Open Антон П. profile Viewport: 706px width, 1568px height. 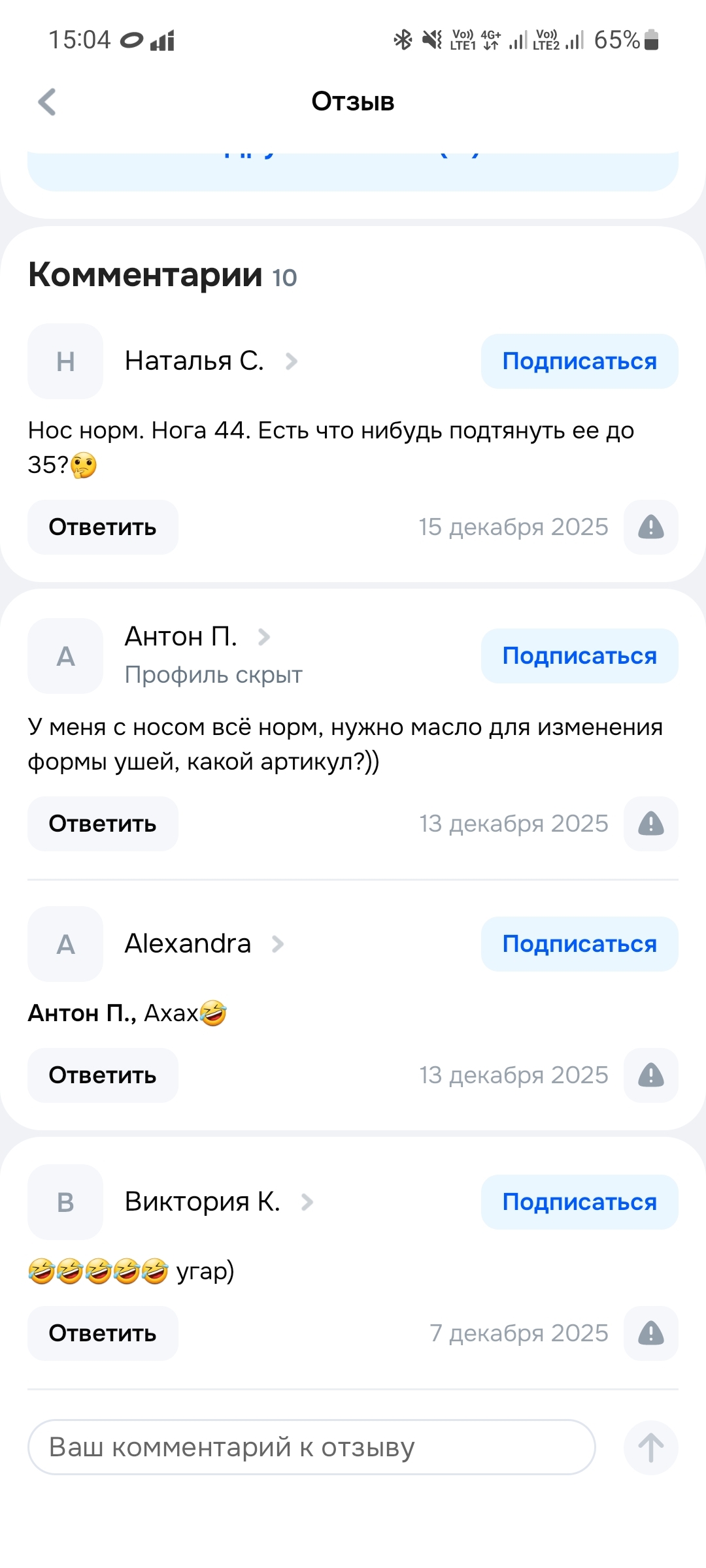coord(182,637)
